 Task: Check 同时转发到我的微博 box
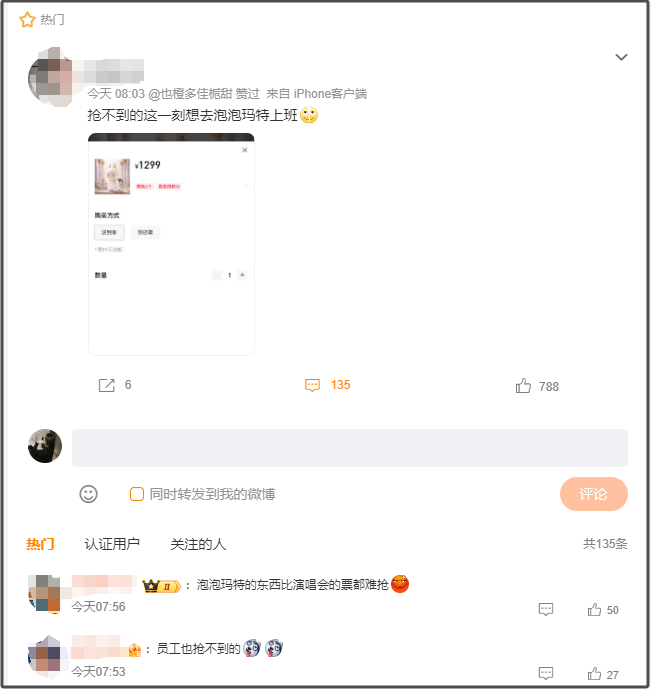pos(137,494)
